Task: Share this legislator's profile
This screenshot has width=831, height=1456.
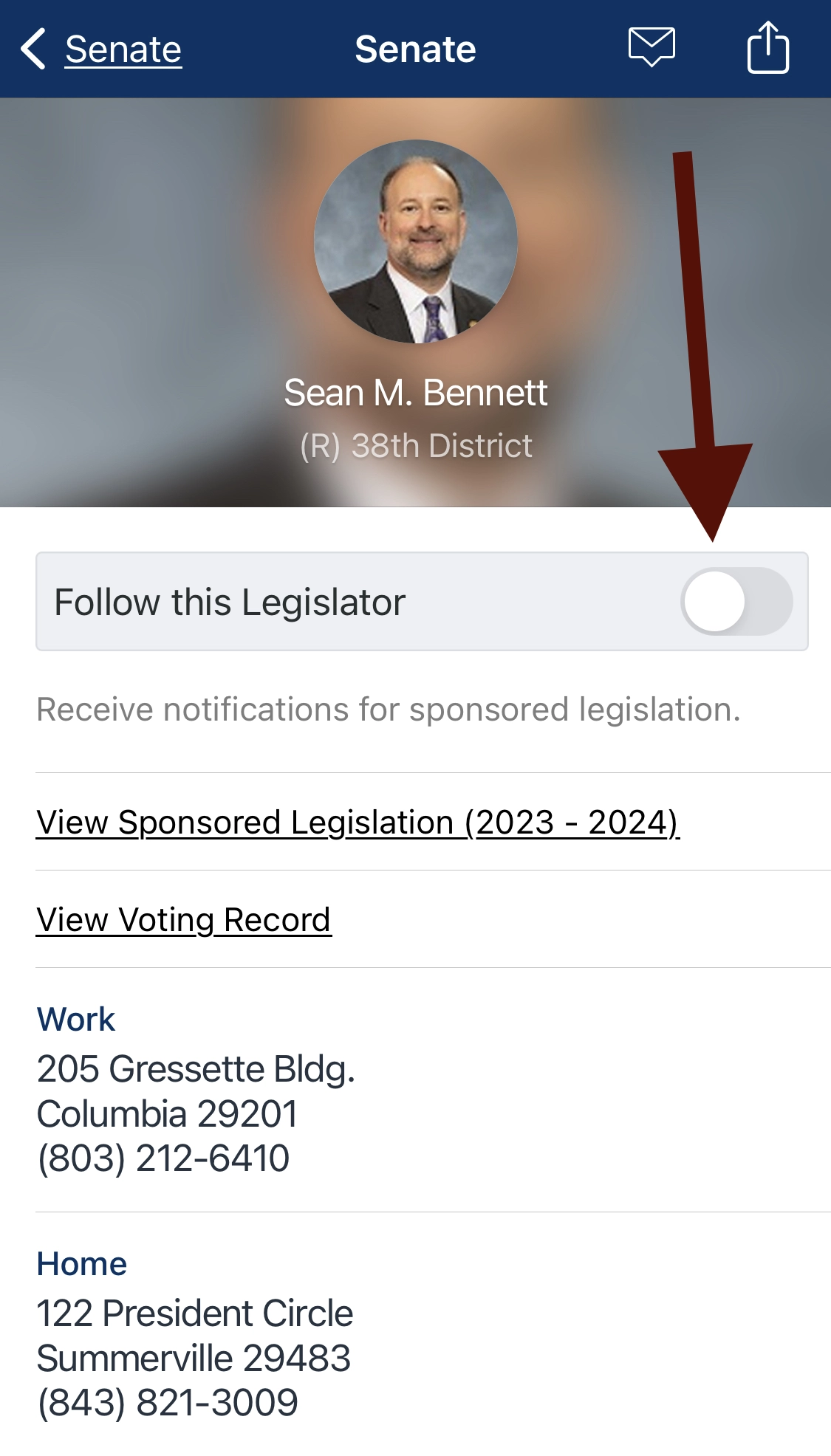Action: pos(768,47)
